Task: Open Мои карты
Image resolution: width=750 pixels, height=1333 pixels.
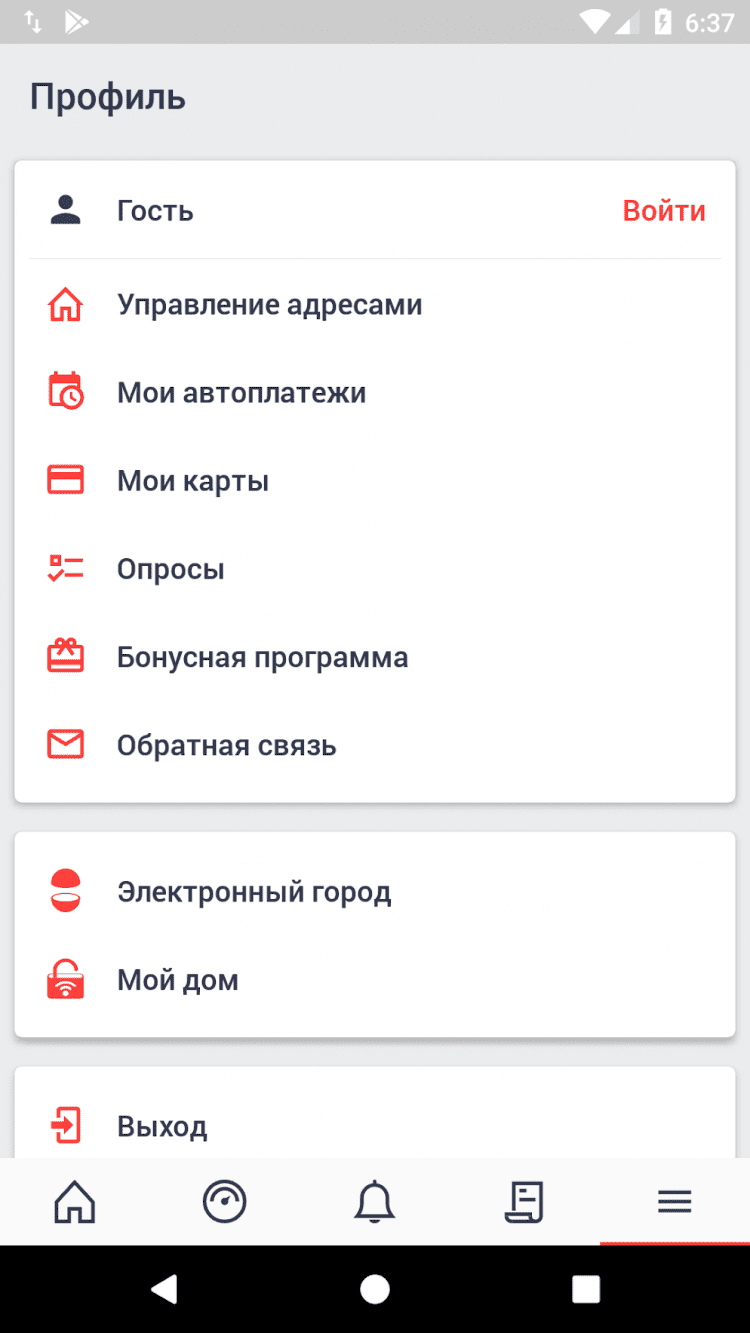Action: click(193, 481)
